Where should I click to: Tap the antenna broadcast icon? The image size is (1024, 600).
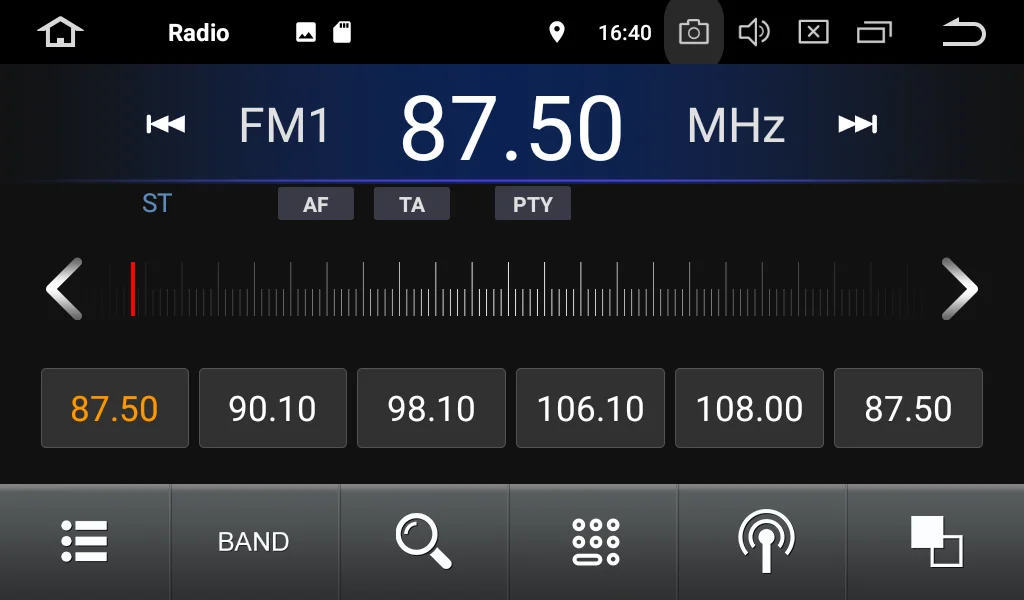click(766, 541)
